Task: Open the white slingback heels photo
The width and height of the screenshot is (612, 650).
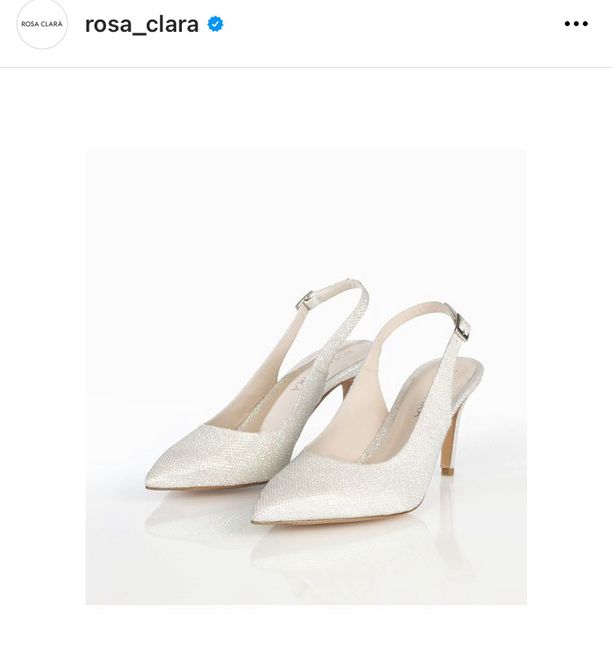Action: coord(306,376)
